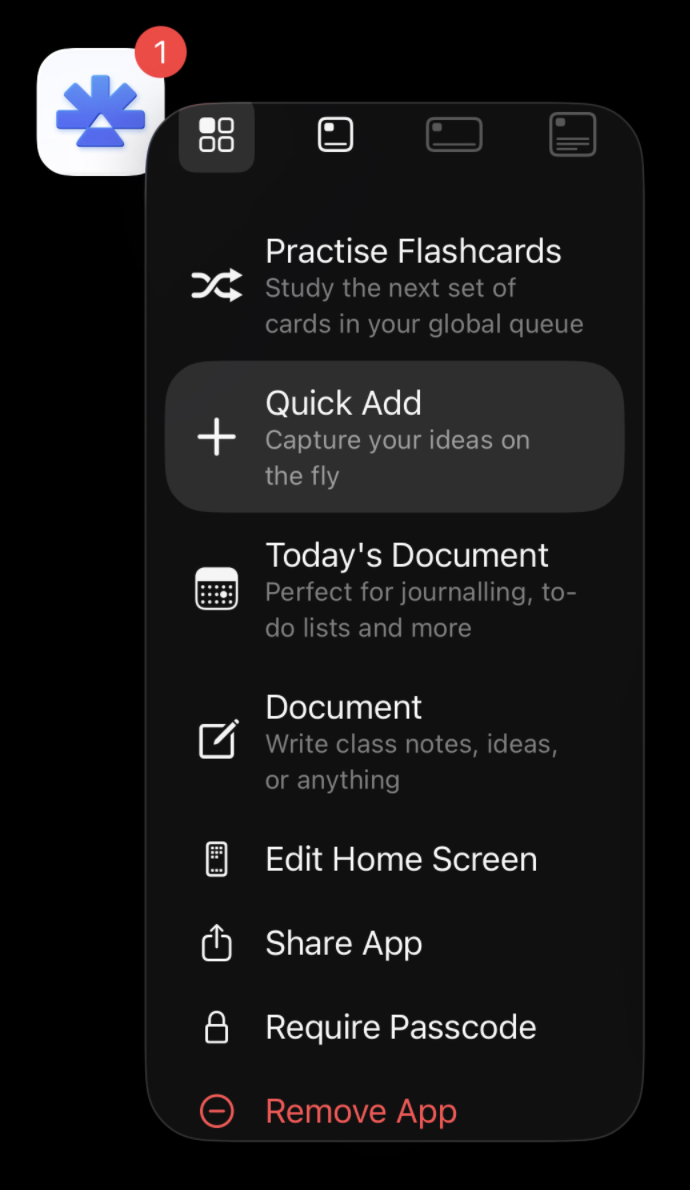Image resolution: width=690 pixels, height=1190 pixels.
Task: Choose the large widget size
Action: (572, 135)
